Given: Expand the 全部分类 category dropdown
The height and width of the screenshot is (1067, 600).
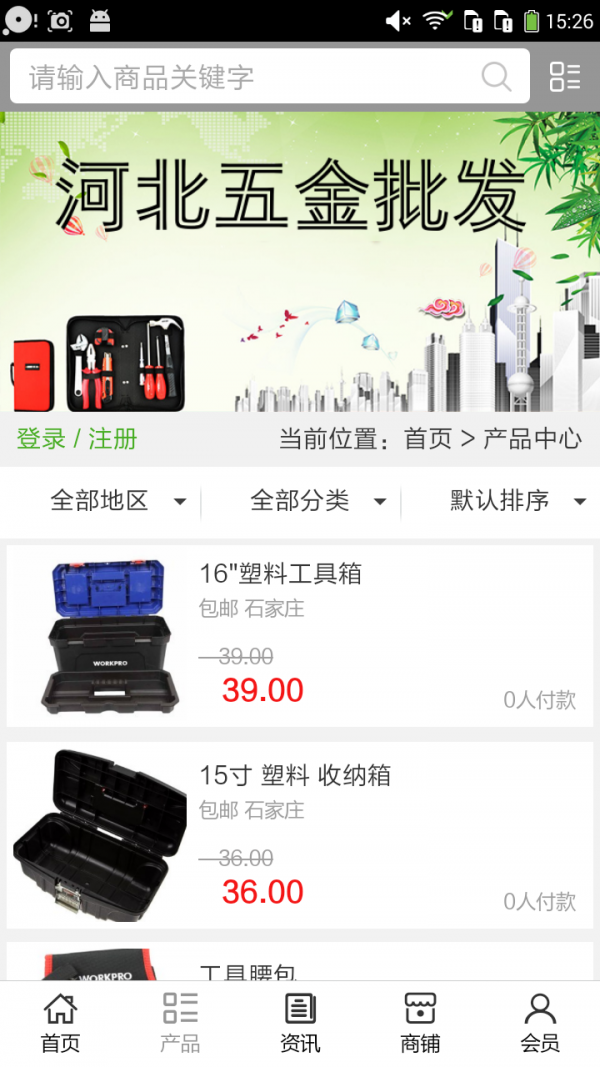Looking at the screenshot, I should (318, 501).
